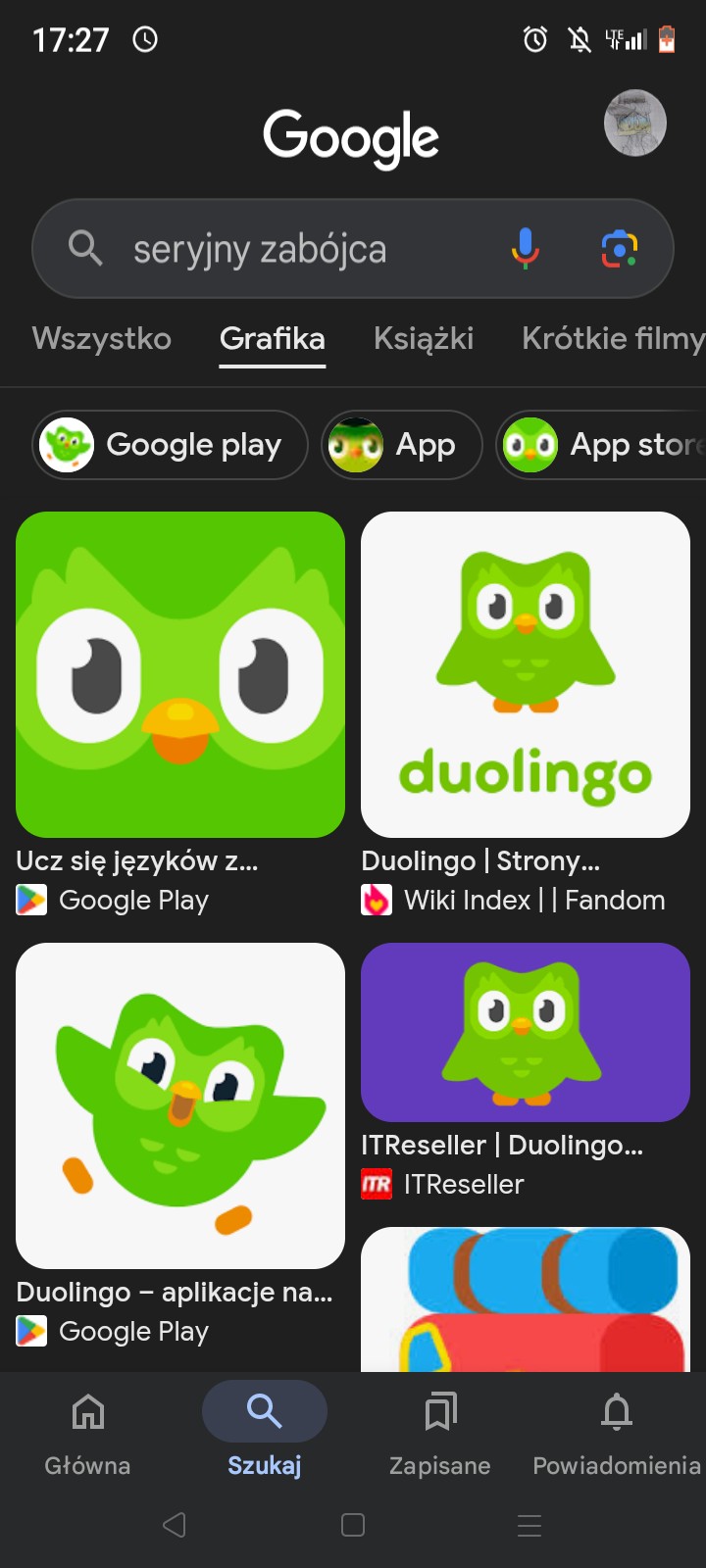Open the ITReseller Duolingo image result

(x=525, y=1032)
